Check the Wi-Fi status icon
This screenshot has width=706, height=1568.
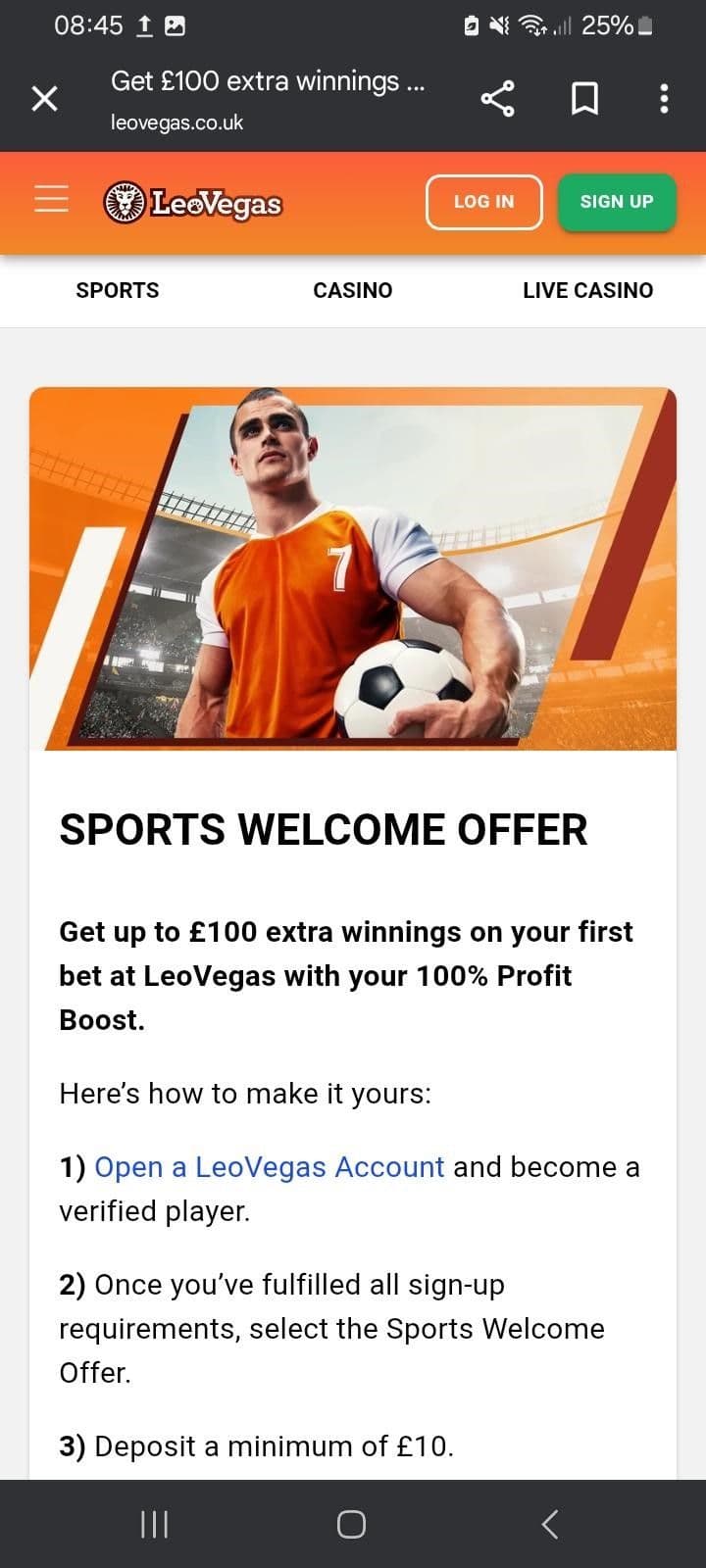[x=529, y=25]
